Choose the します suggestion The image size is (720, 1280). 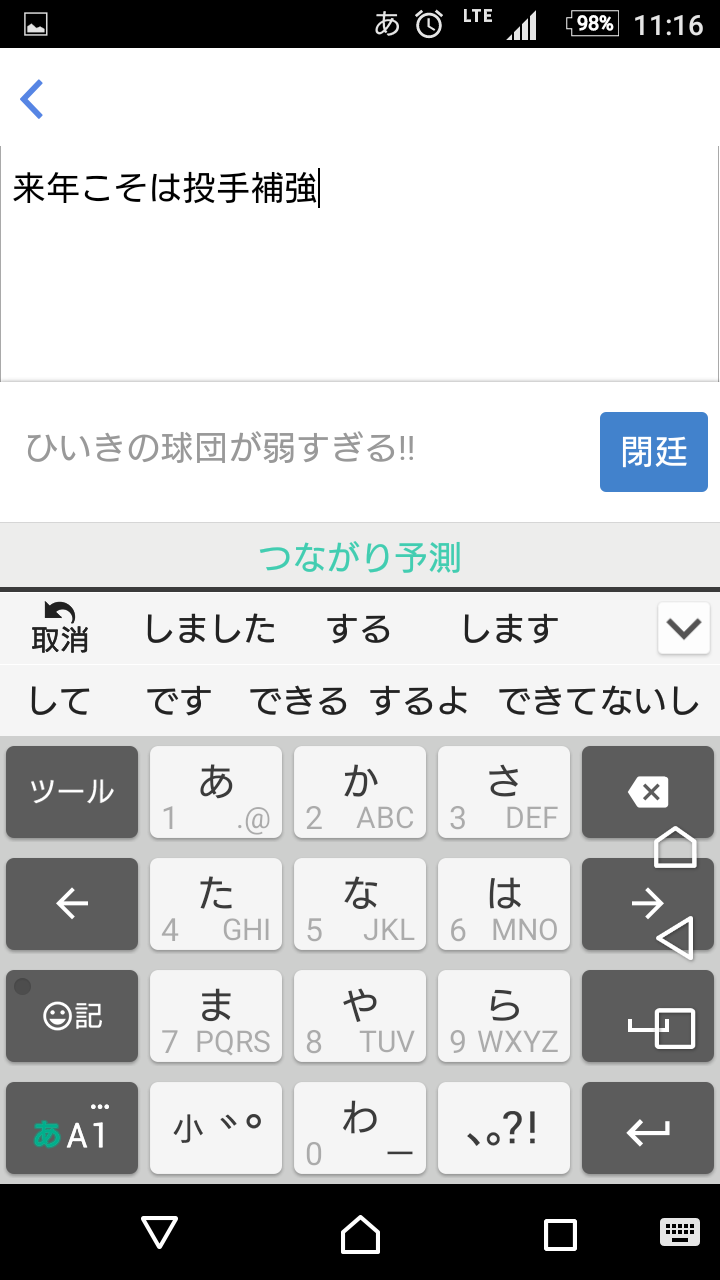click(x=509, y=629)
